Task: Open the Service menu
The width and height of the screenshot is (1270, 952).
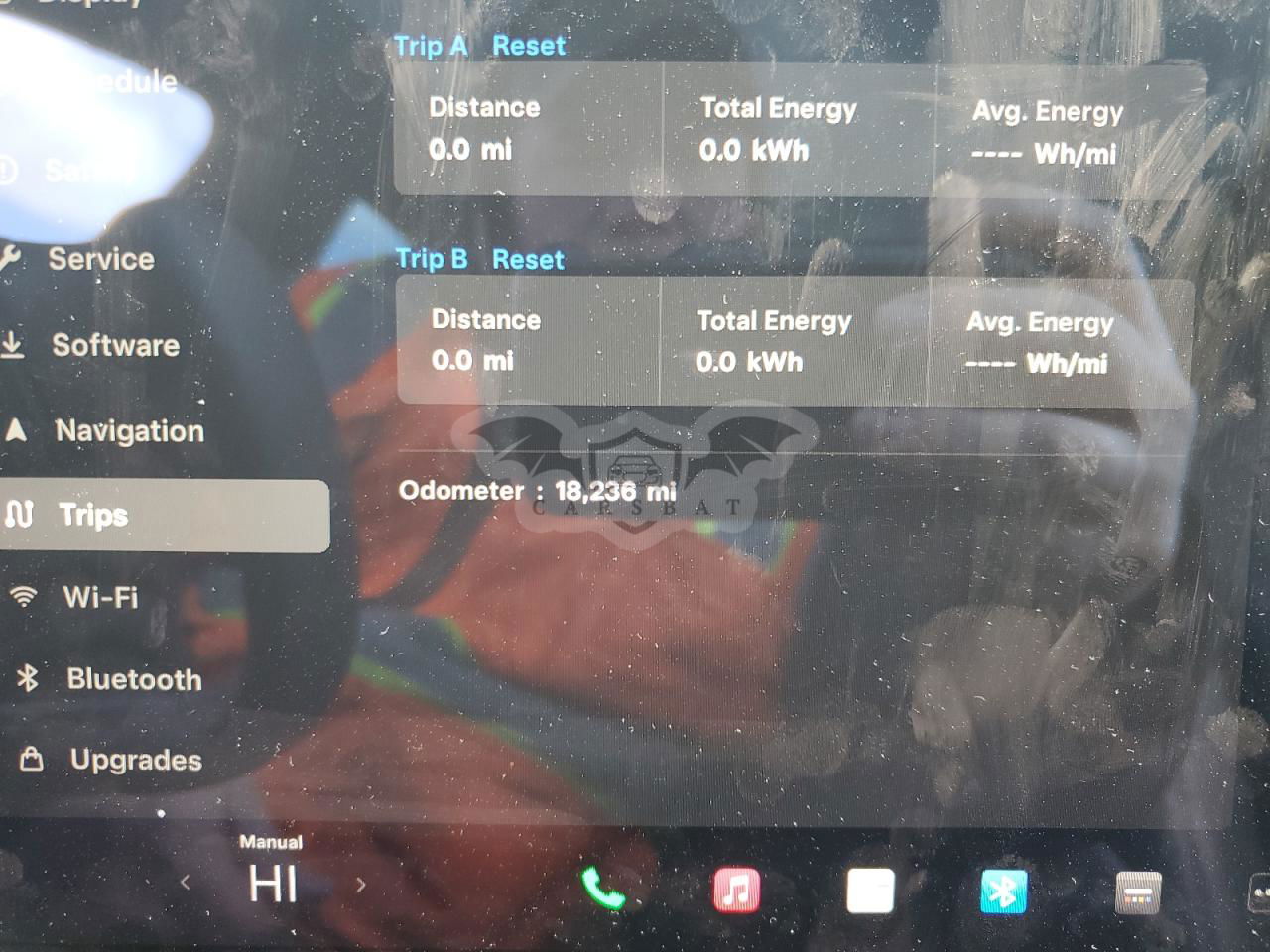Action: [100, 259]
